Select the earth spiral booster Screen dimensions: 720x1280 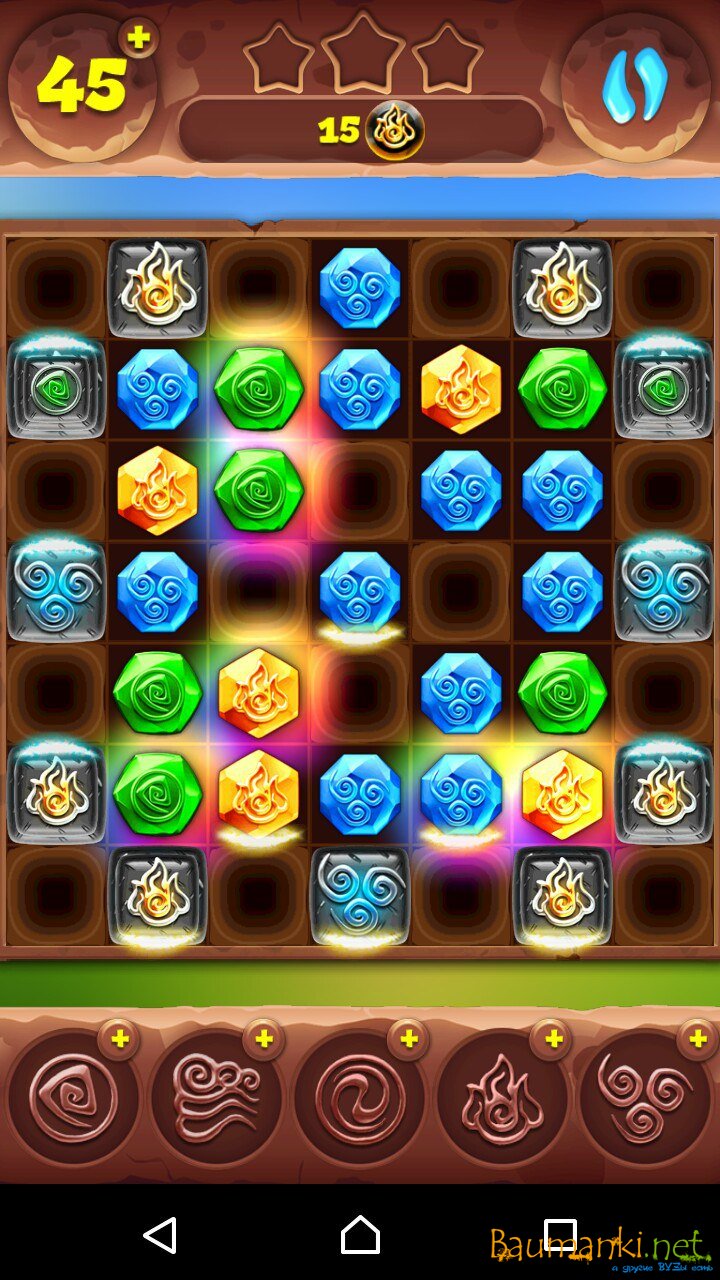point(72,1098)
